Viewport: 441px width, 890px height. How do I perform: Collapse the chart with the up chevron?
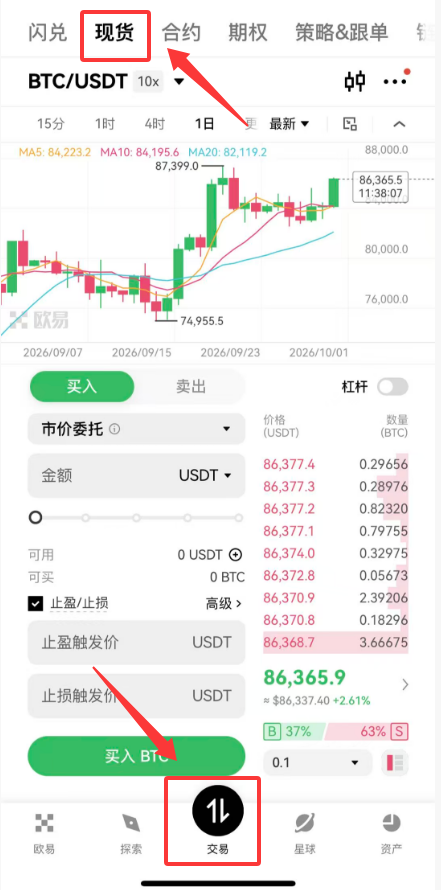[x=400, y=124]
